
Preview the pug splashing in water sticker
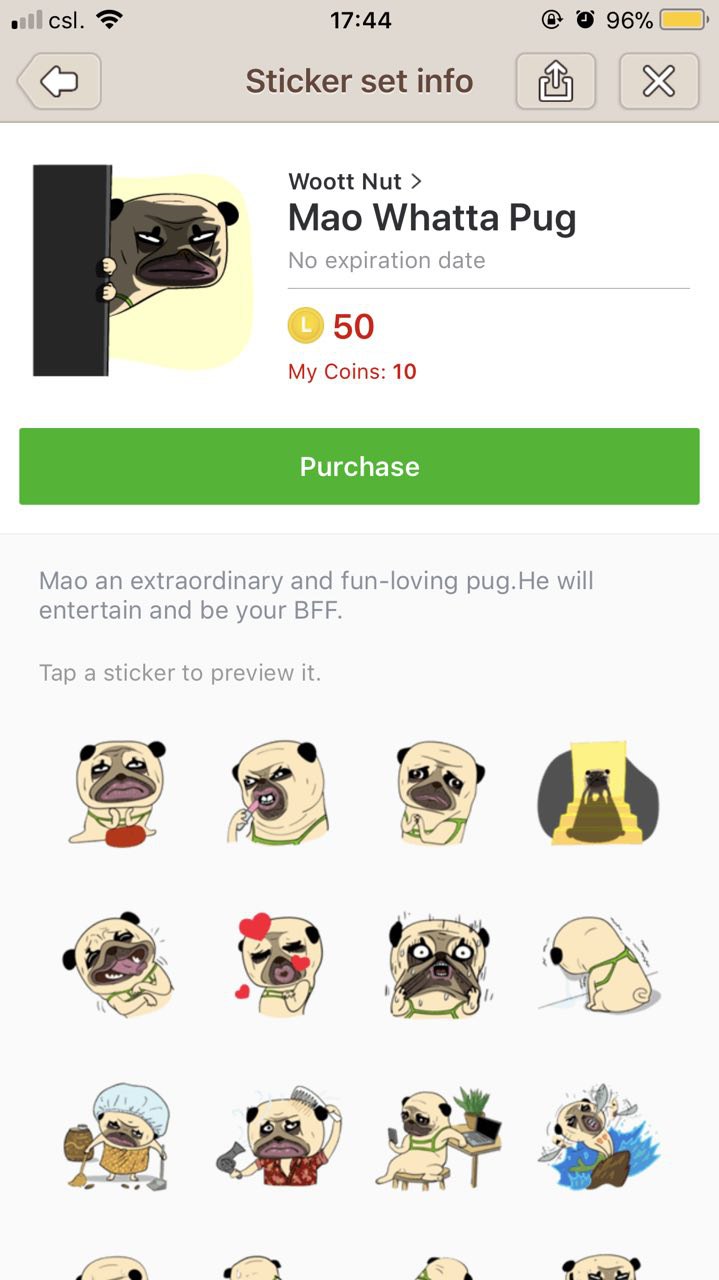tap(598, 1135)
